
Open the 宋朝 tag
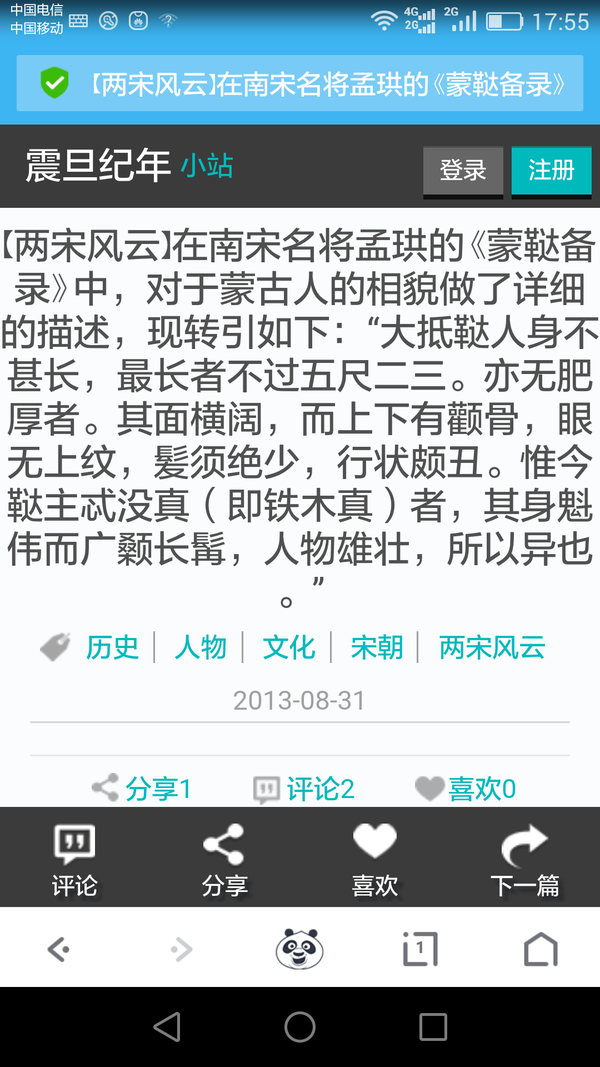[376, 647]
